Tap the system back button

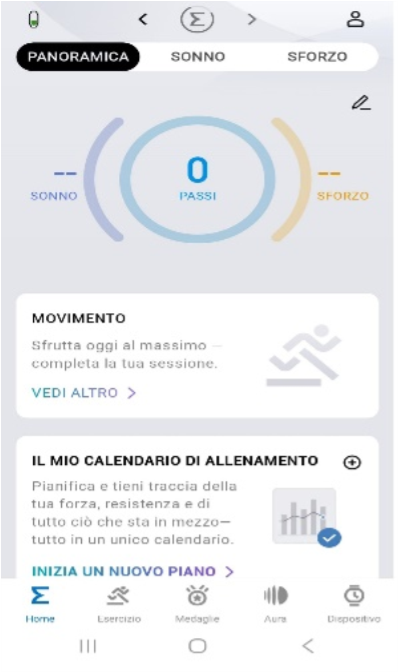308,645
